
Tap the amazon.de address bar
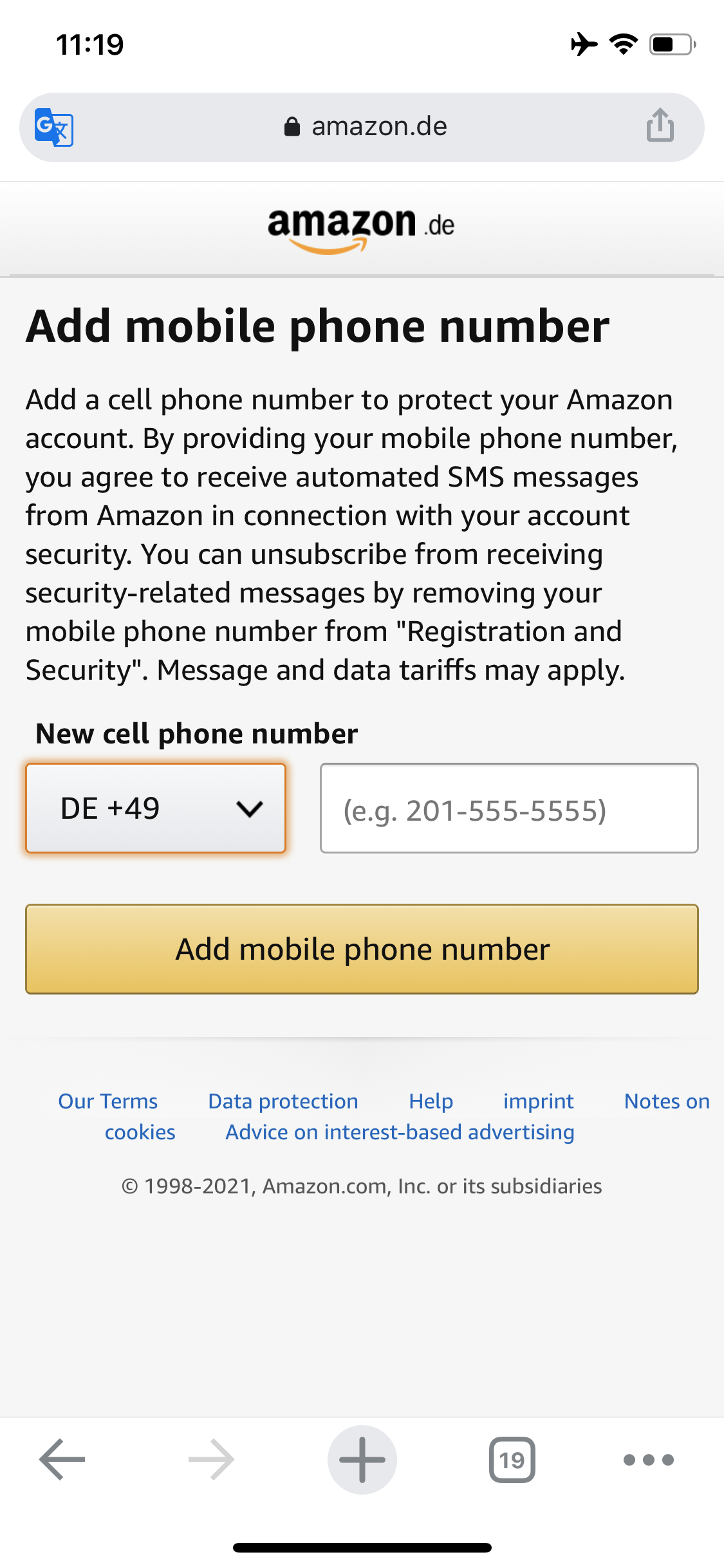point(365,127)
